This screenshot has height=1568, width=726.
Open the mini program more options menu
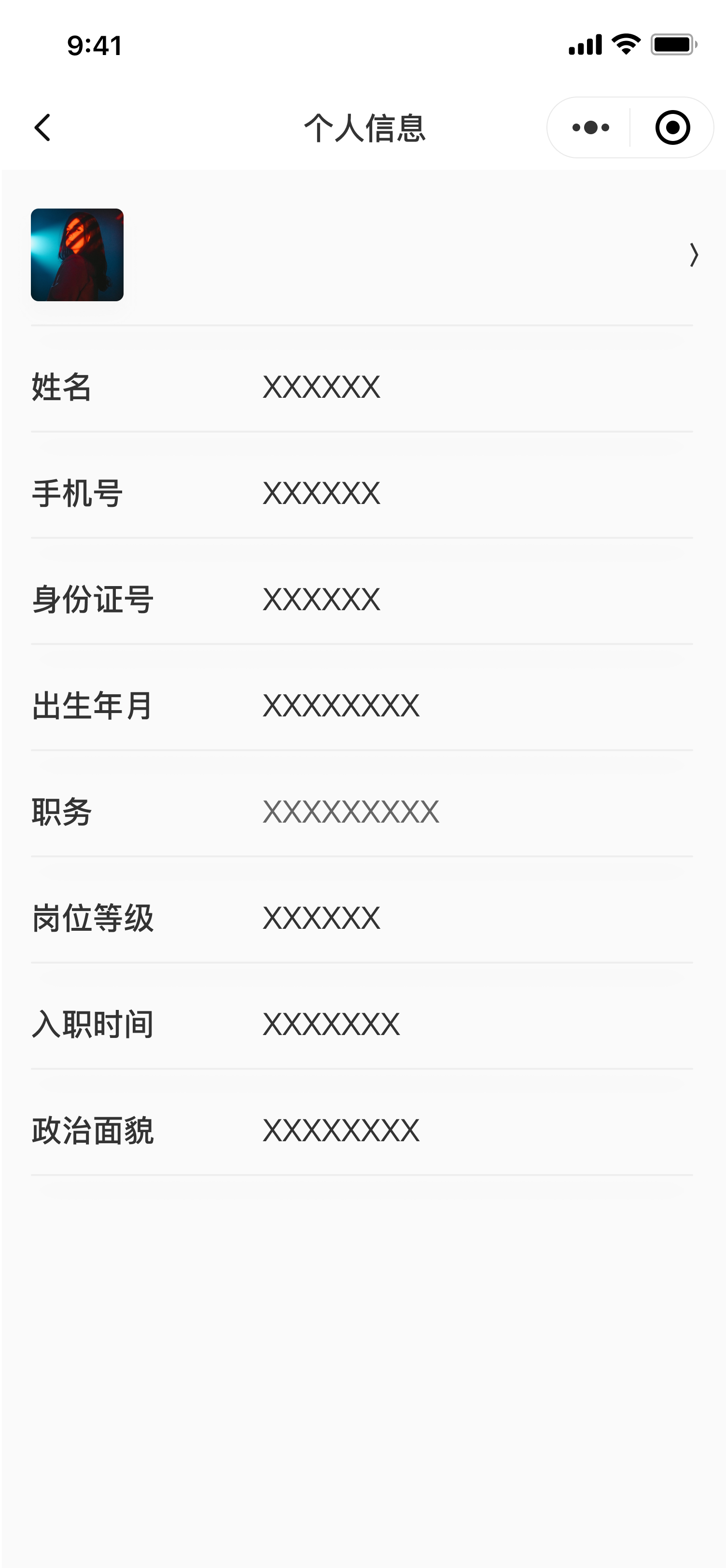[590, 128]
